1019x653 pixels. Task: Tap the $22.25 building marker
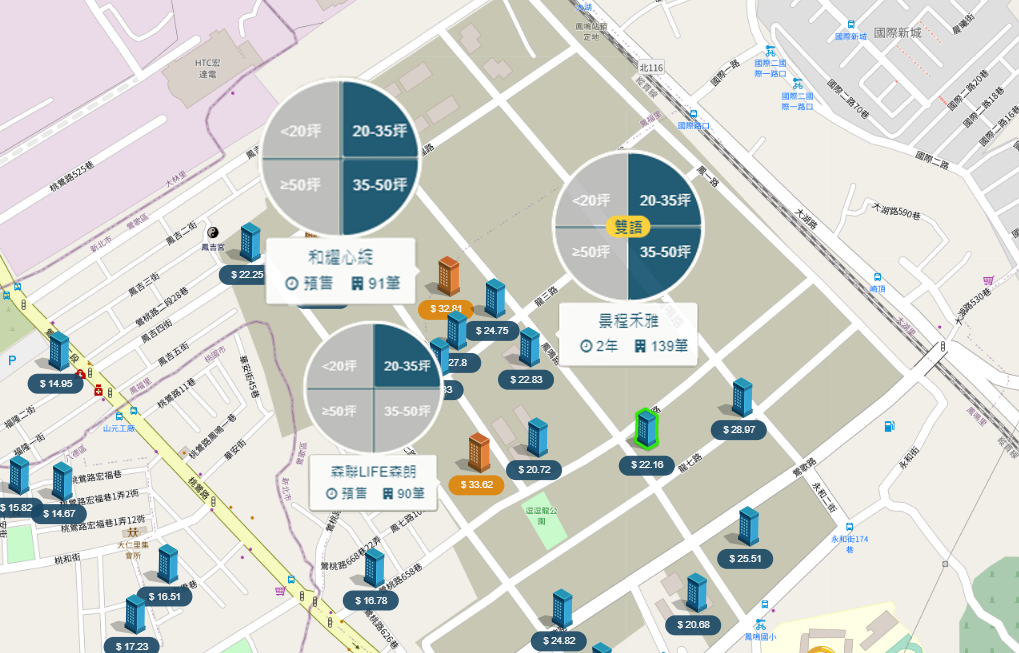pos(249,243)
